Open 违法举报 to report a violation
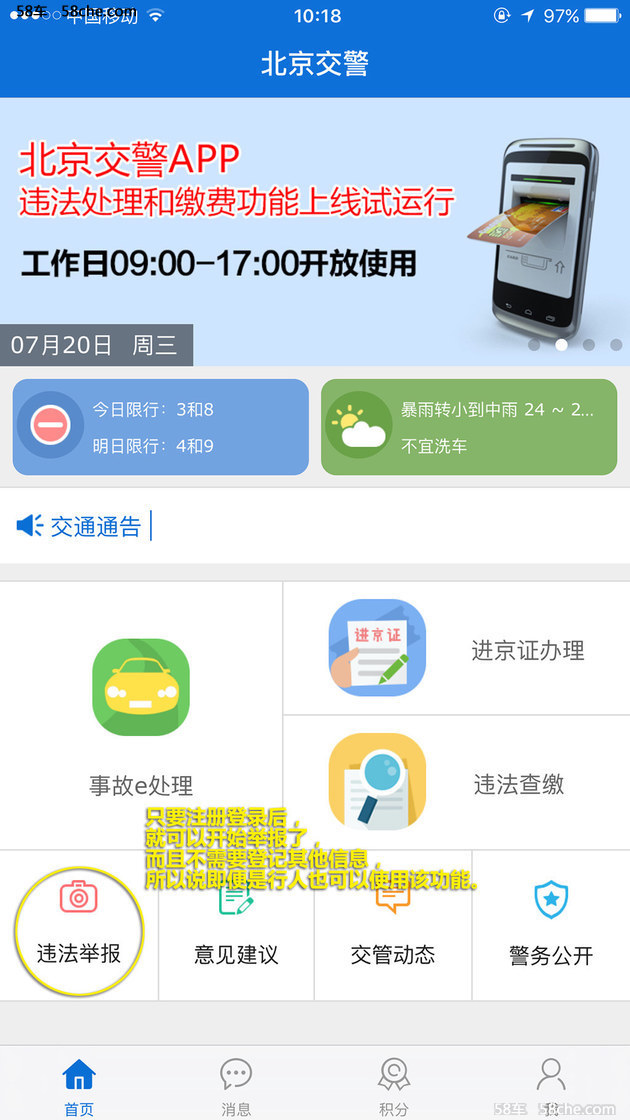The height and width of the screenshot is (1120, 630). 79,925
